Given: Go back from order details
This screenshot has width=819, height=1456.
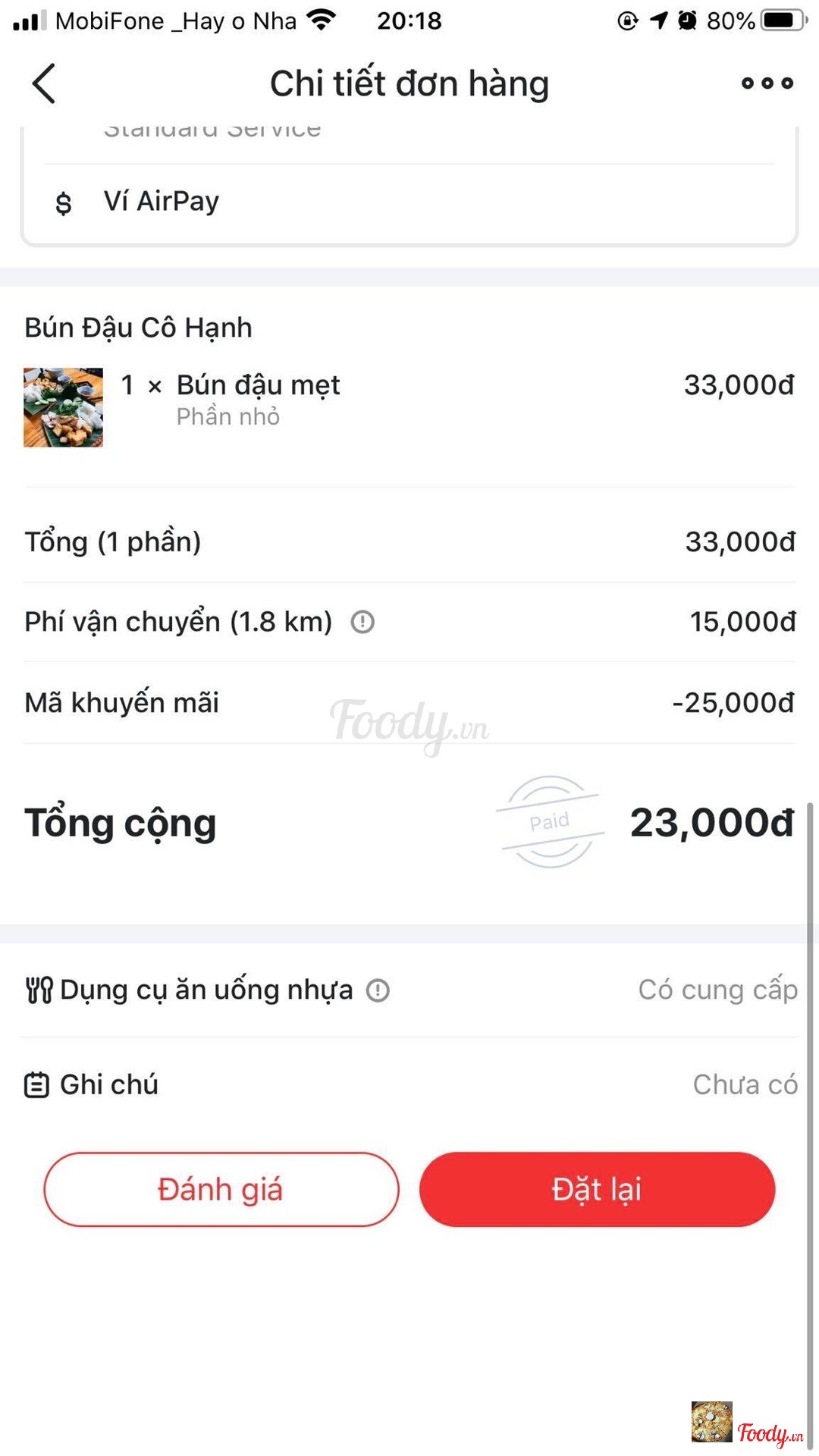Looking at the screenshot, I should click(x=44, y=83).
